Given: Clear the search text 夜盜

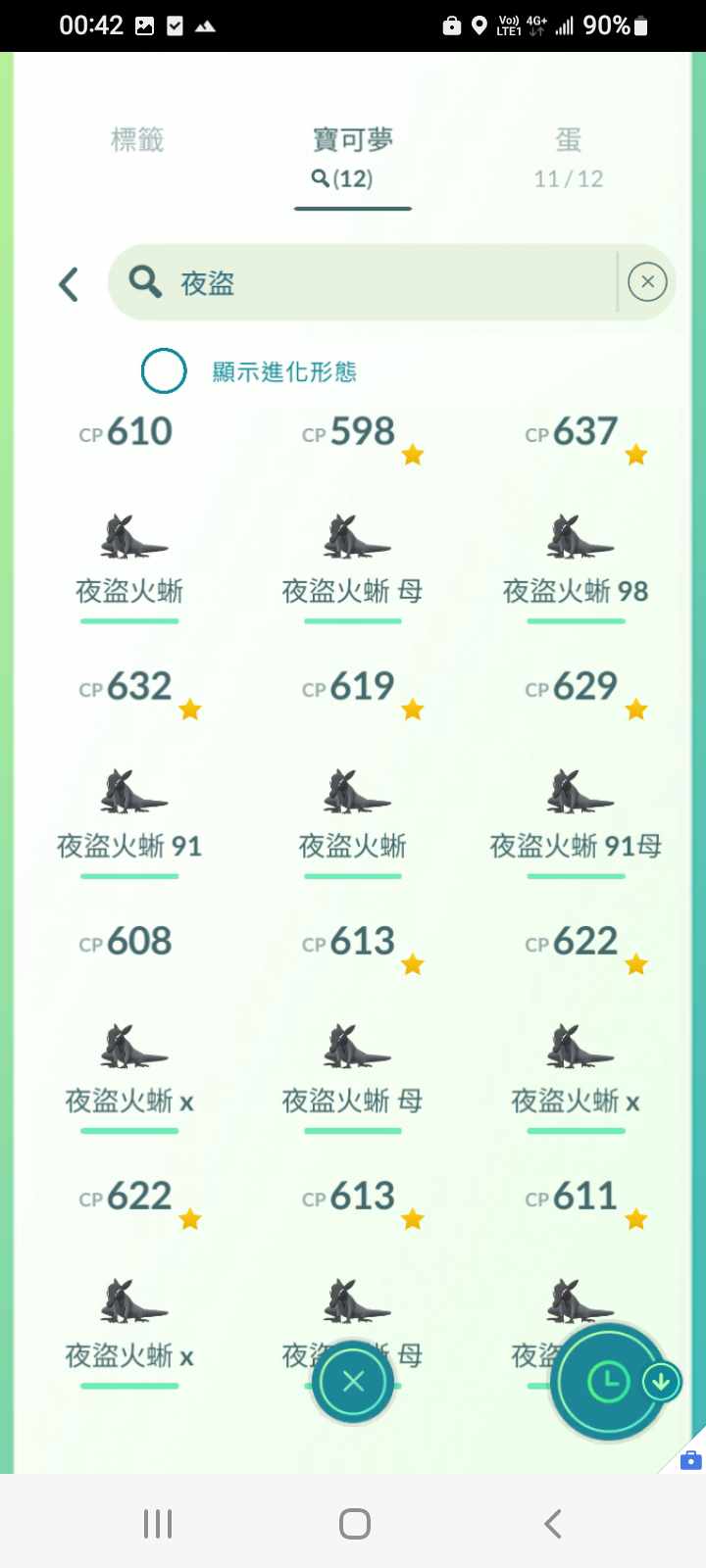Looking at the screenshot, I should (x=647, y=282).
